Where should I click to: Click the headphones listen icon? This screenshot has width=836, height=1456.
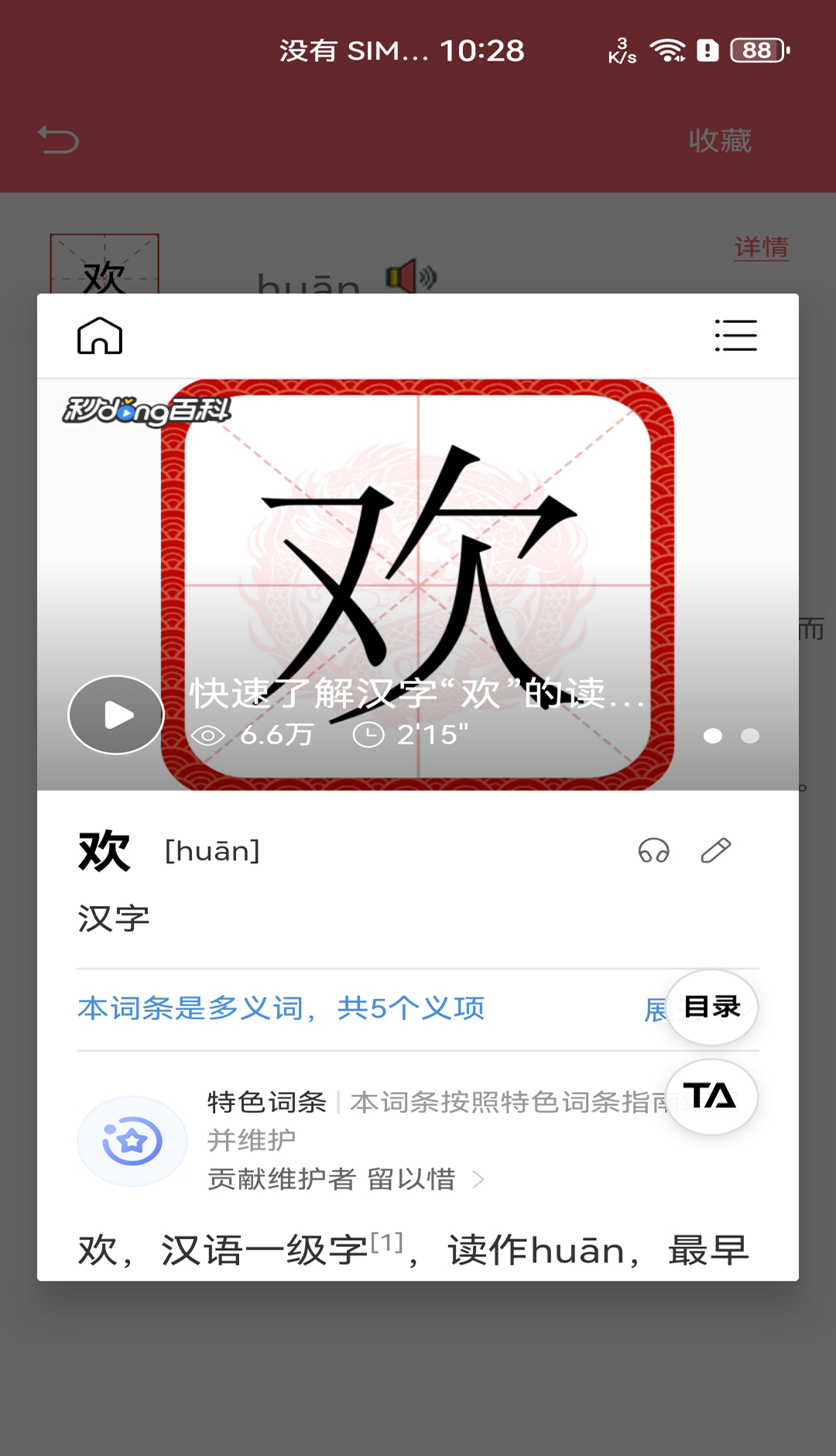point(653,850)
